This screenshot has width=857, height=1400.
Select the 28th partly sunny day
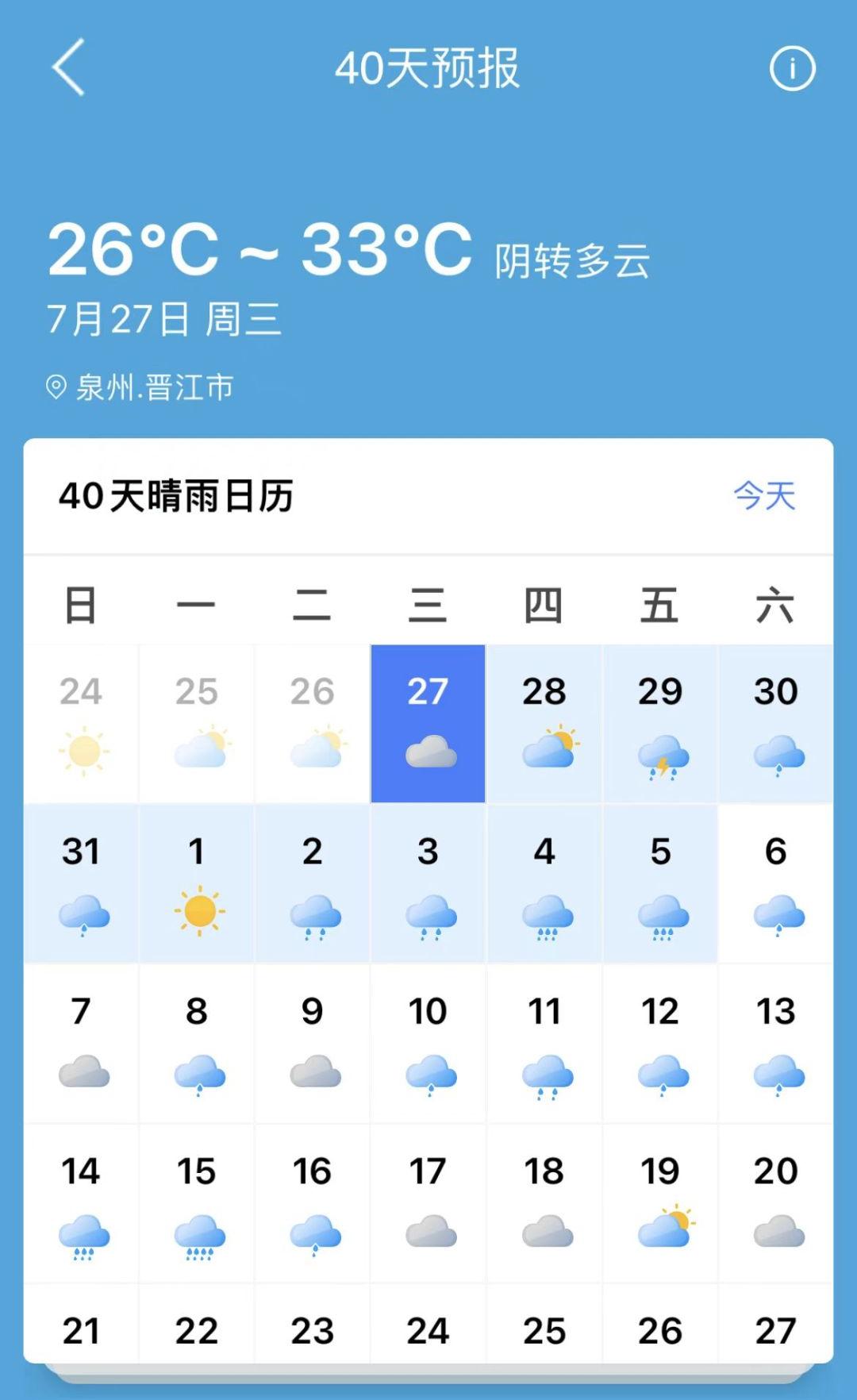[x=544, y=723]
